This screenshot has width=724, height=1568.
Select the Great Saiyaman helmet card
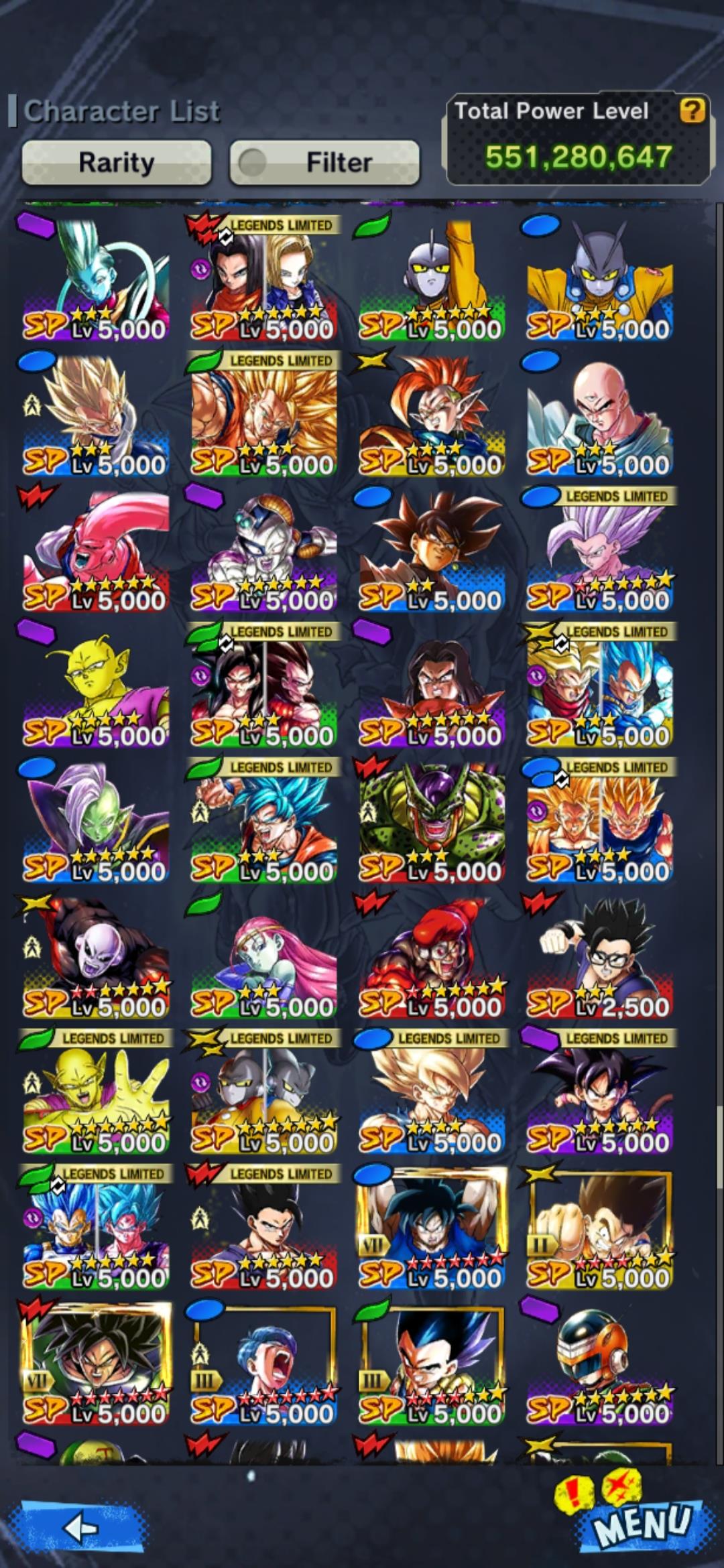599,1362
